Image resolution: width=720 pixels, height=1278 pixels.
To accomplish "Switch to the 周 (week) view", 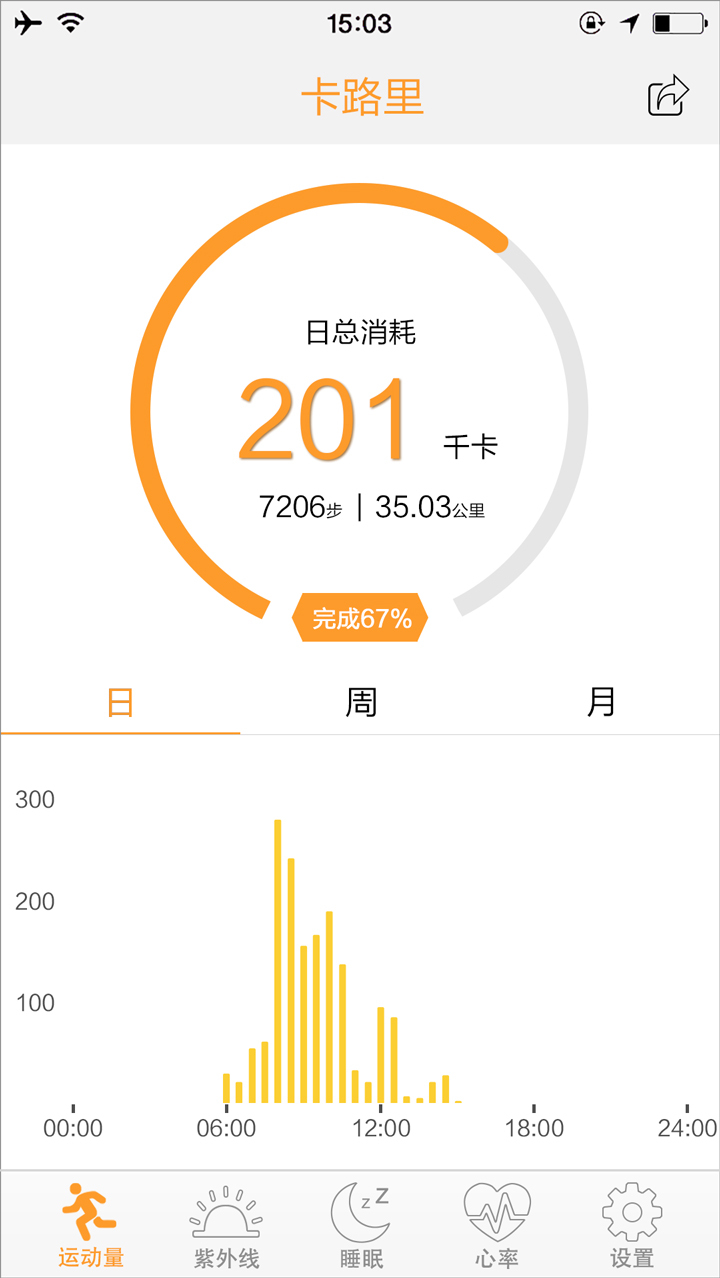I will pos(360,703).
